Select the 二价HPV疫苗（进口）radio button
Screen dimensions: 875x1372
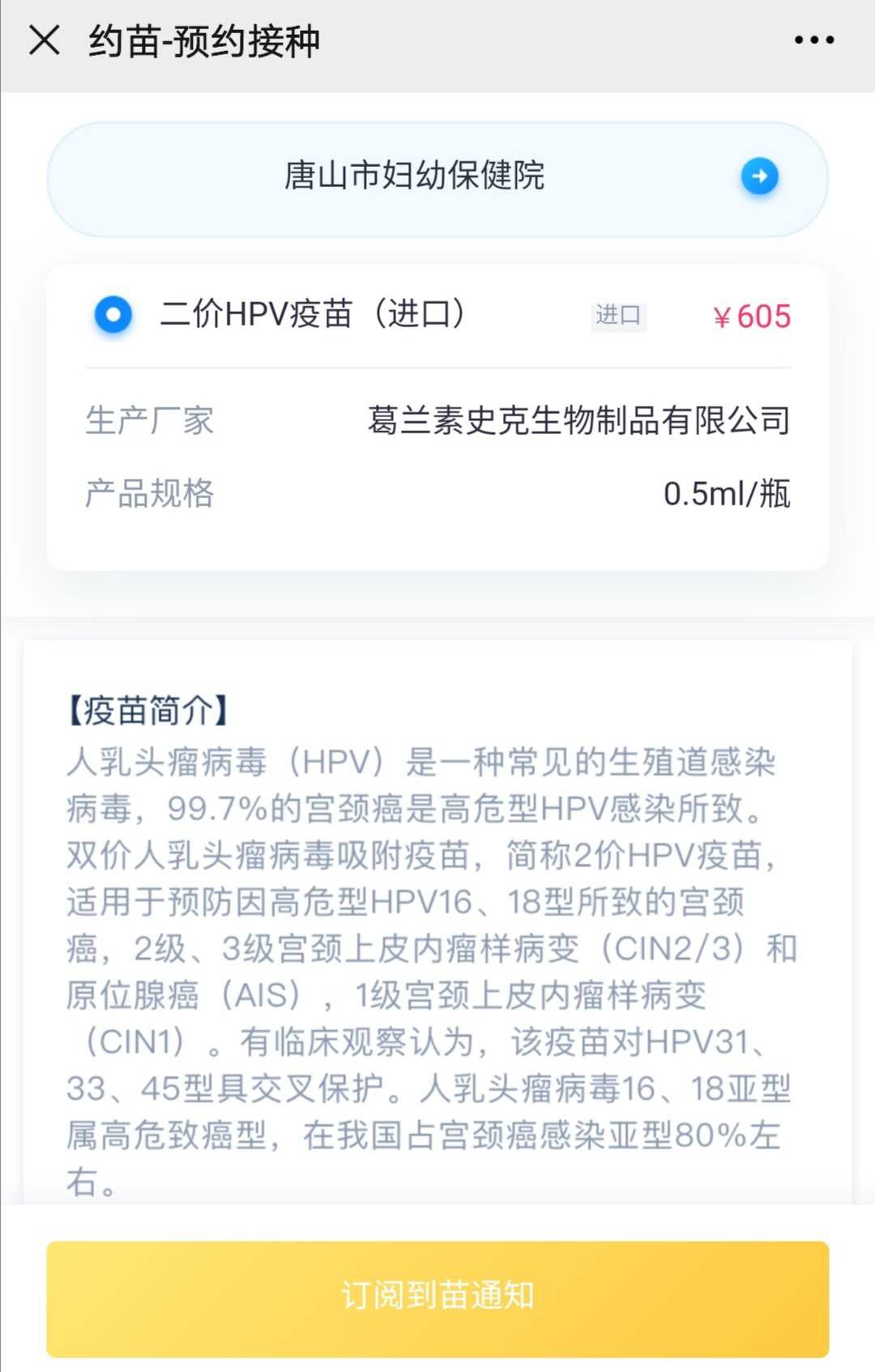pyautogui.click(x=113, y=314)
